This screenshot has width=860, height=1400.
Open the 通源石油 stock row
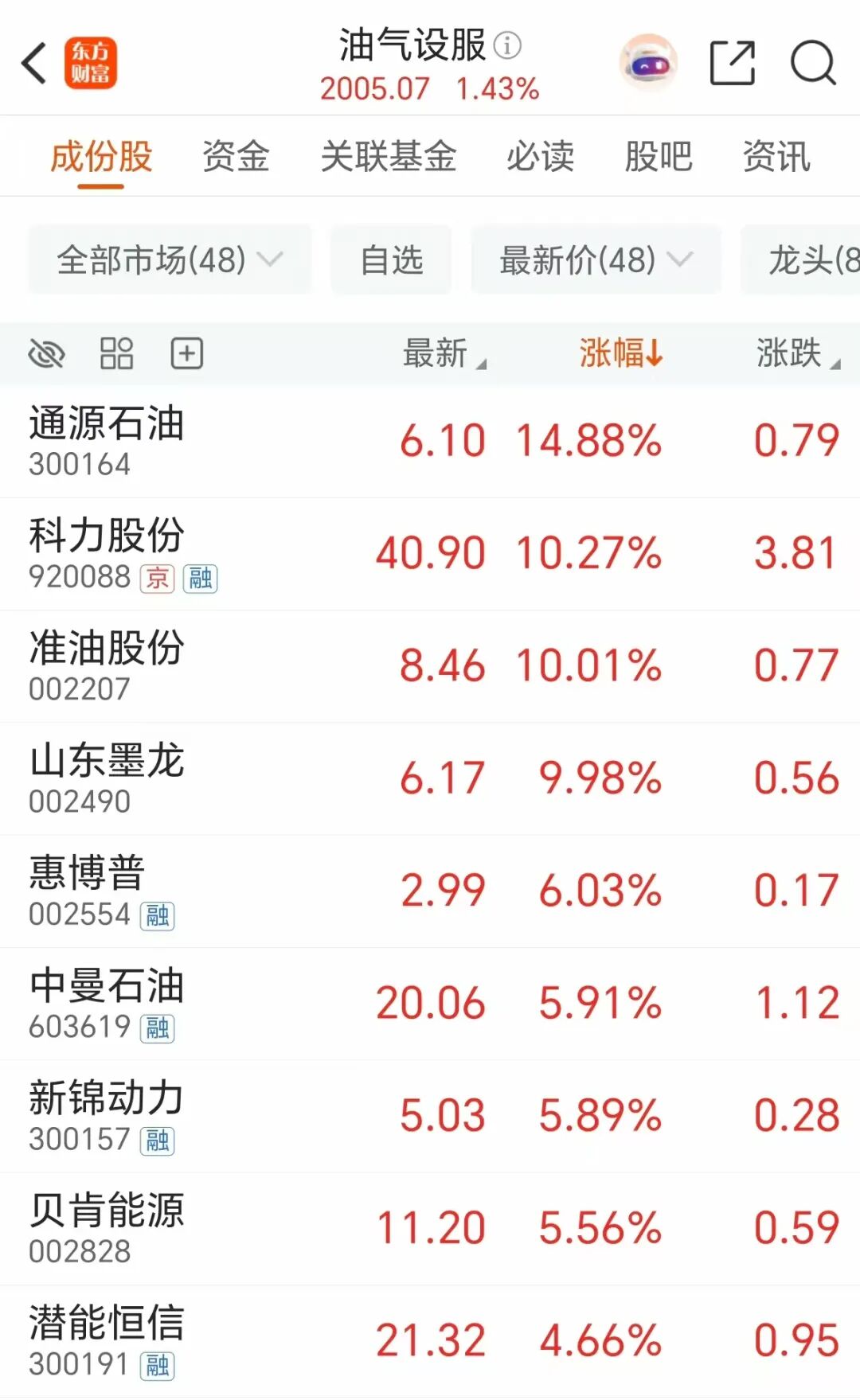[430, 442]
